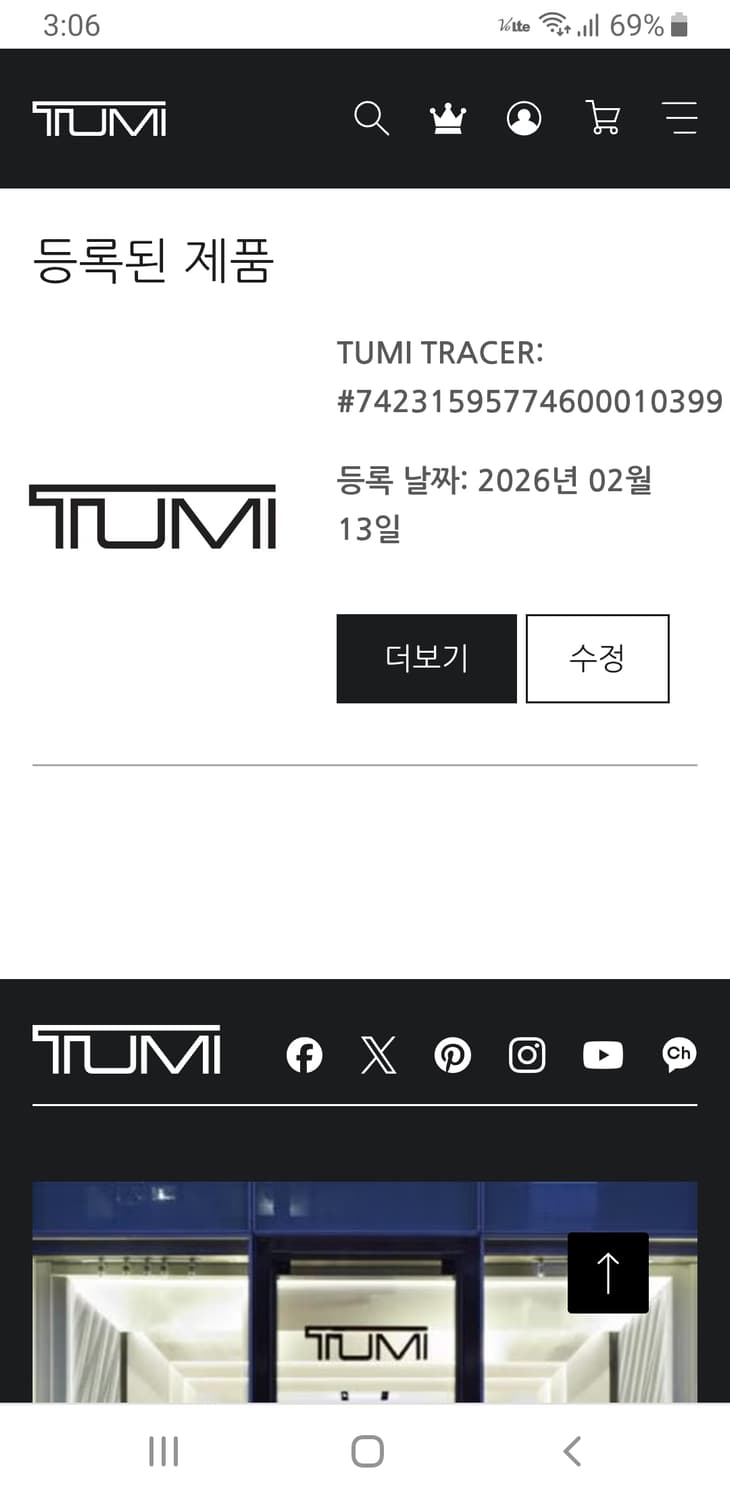Open the KakaoTalk channel icon

[678, 1054]
